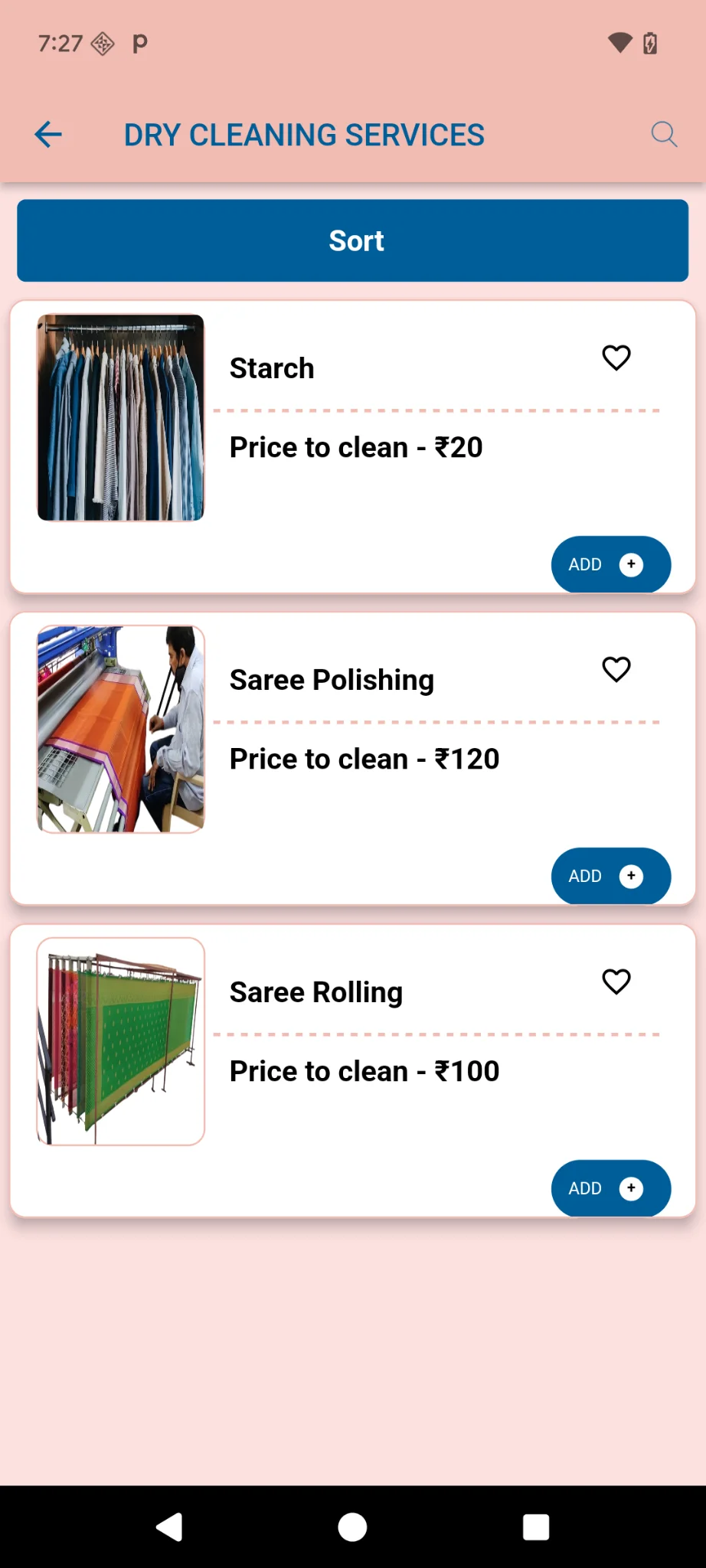Favorite the Starch service
Viewport: 706px width, 1568px height.
616,358
